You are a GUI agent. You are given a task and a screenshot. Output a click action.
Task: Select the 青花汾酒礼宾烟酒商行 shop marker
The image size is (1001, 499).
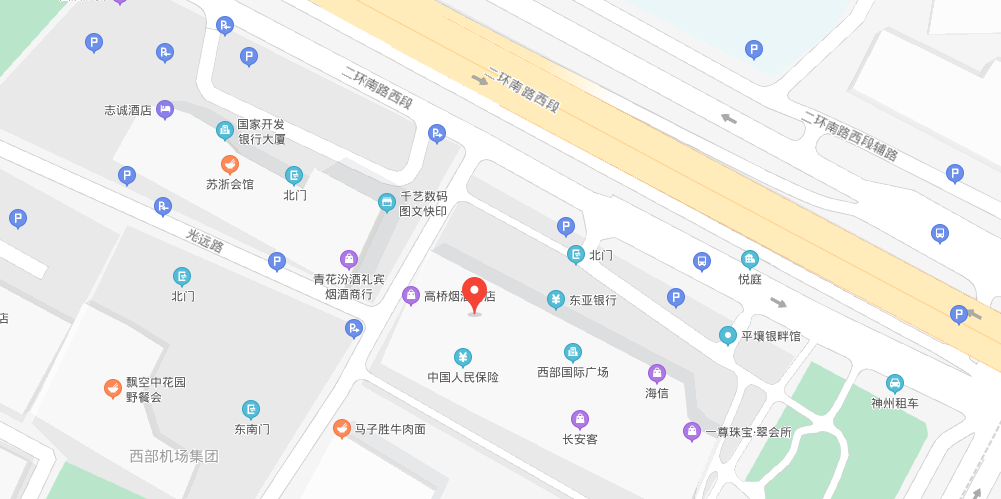[348, 259]
